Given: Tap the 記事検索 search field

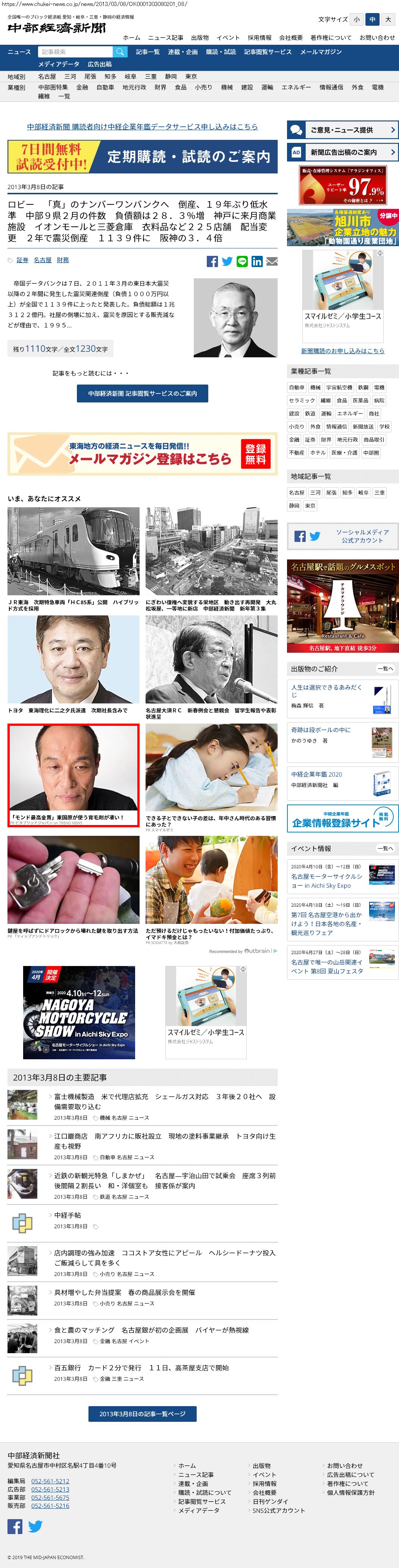Looking at the screenshot, I should (75, 52).
